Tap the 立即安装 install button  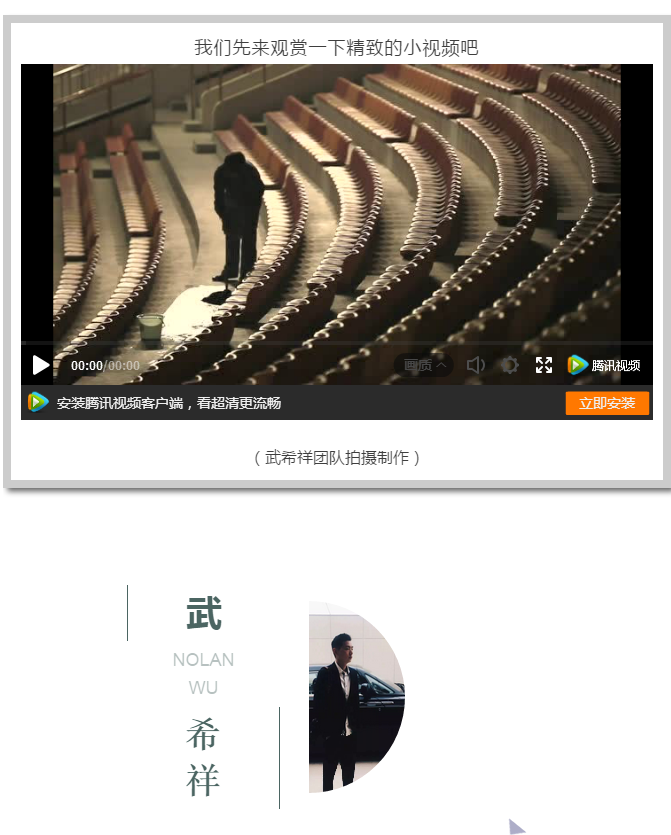pyautogui.click(x=607, y=403)
